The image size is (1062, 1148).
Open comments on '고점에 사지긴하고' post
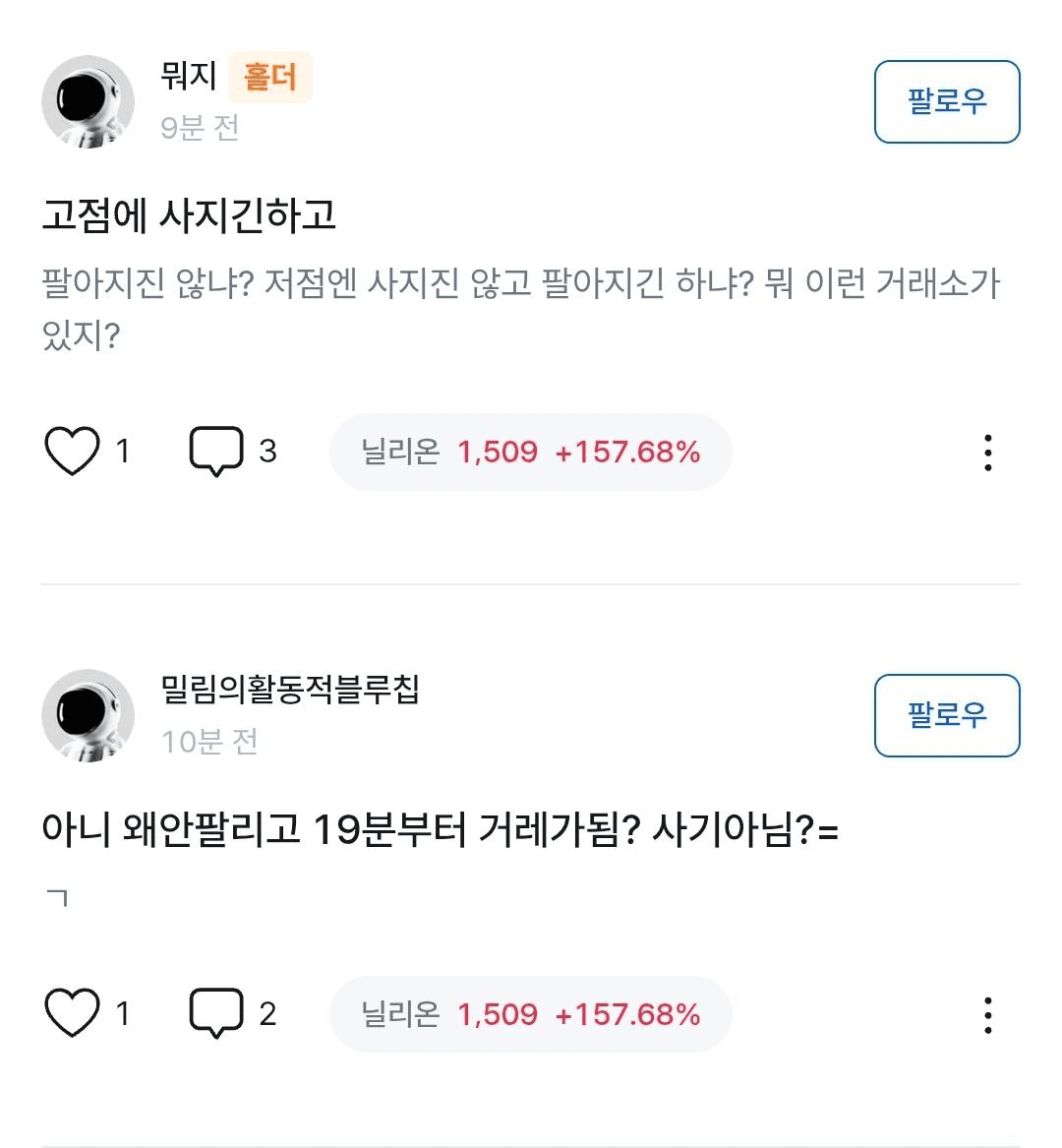pyautogui.click(x=216, y=452)
